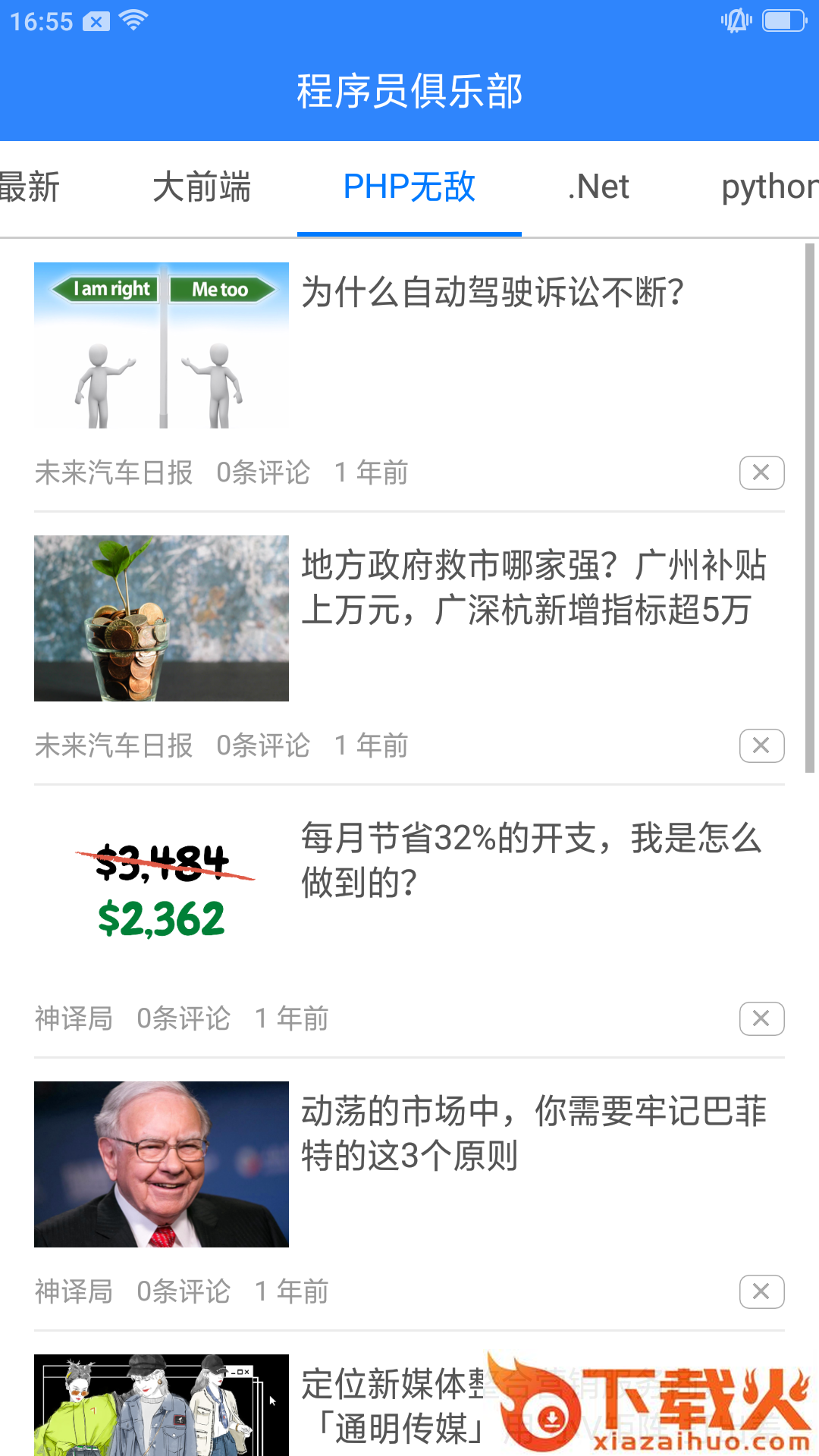Switch to the python tab
819x1456 pixels.
tap(767, 187)
